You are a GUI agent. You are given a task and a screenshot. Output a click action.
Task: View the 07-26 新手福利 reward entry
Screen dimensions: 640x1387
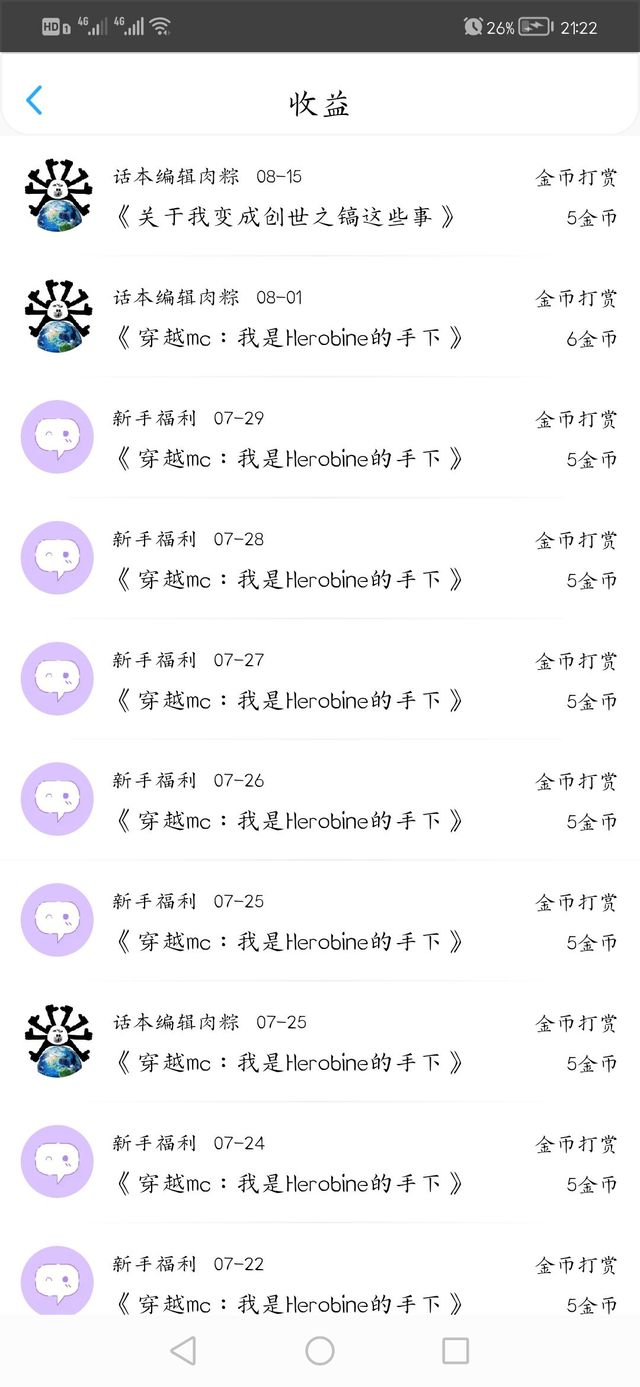(320, 800)
